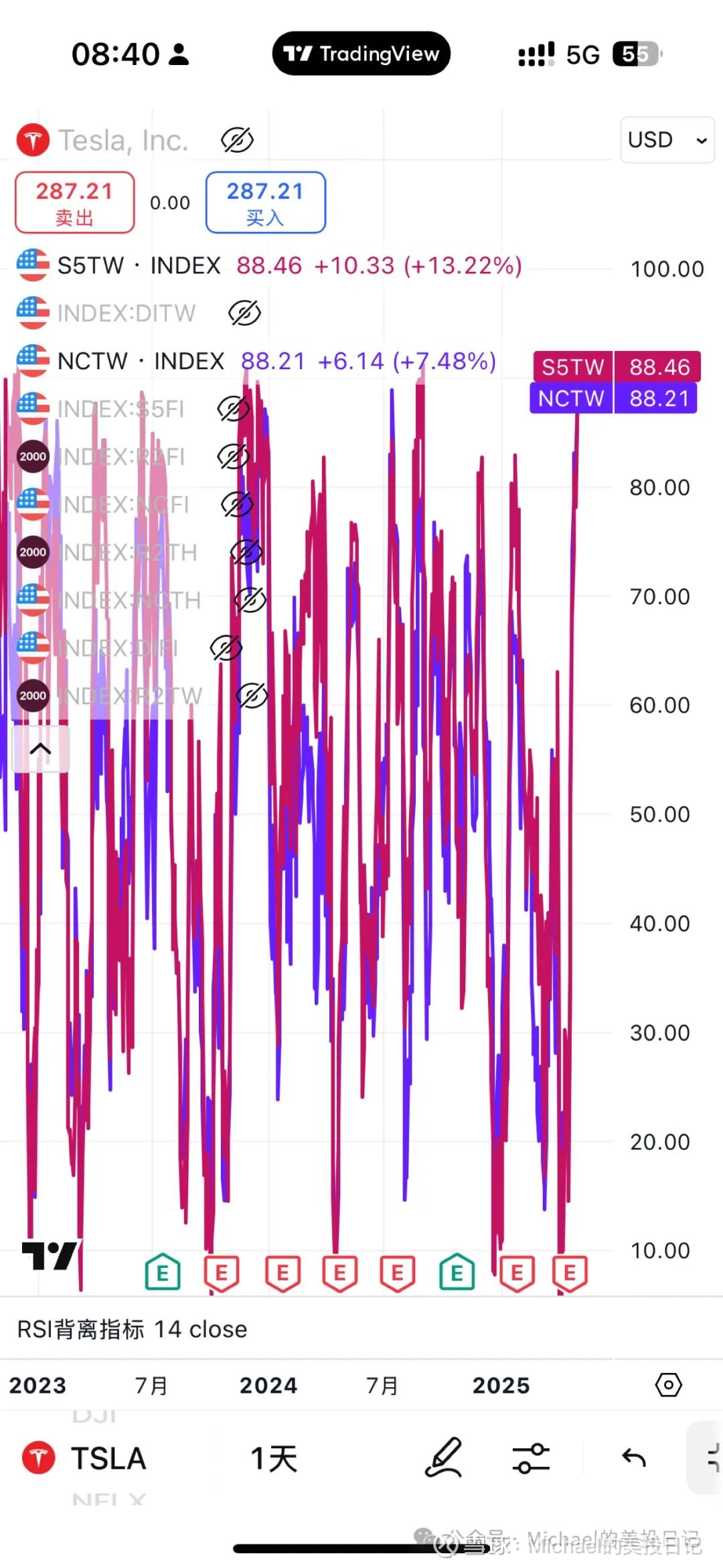This screenshot has height=1568, width=723.
Task: Toggle visibility of Tesla, Inc. series
Action: pos(237,141)
